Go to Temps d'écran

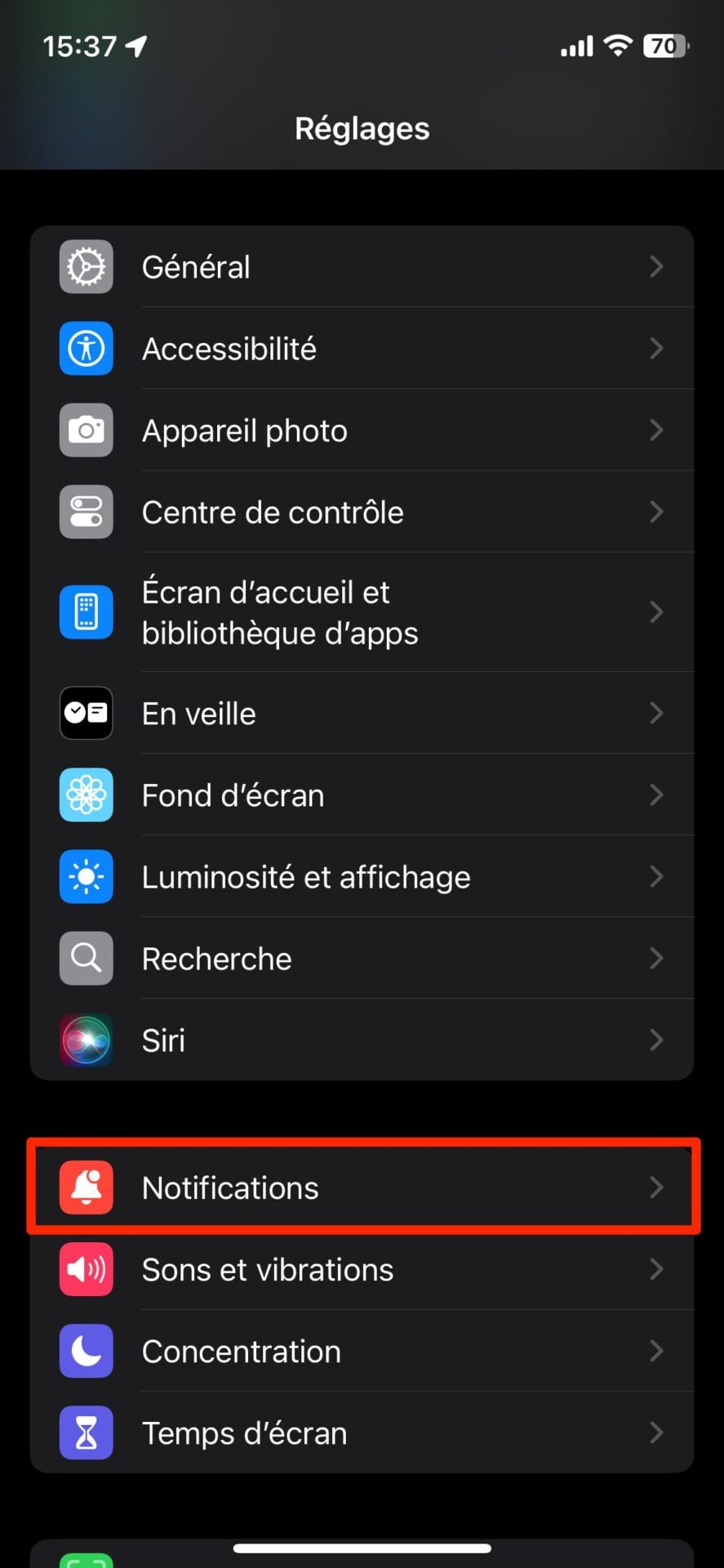(x=362, y=1432)
